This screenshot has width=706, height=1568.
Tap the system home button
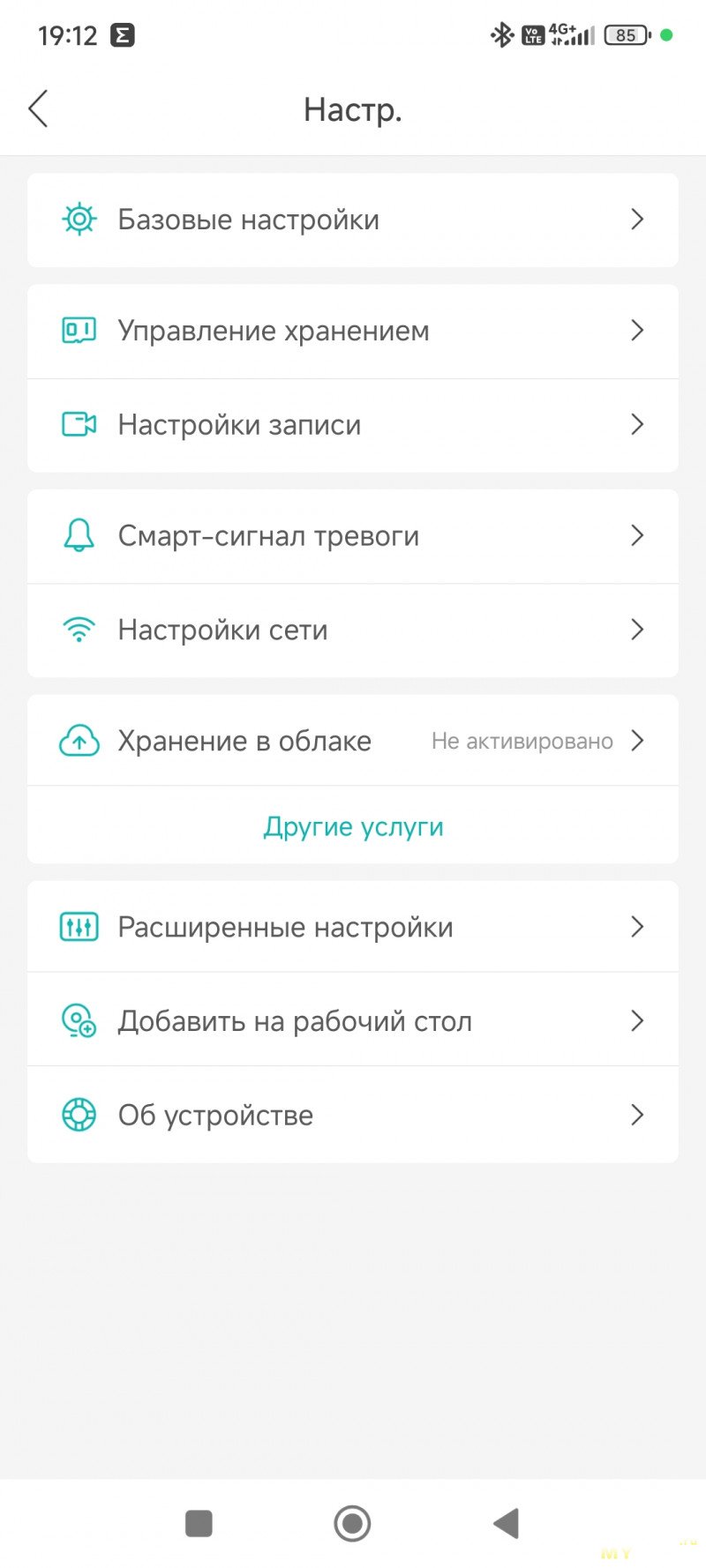(x=352, y=1523)
